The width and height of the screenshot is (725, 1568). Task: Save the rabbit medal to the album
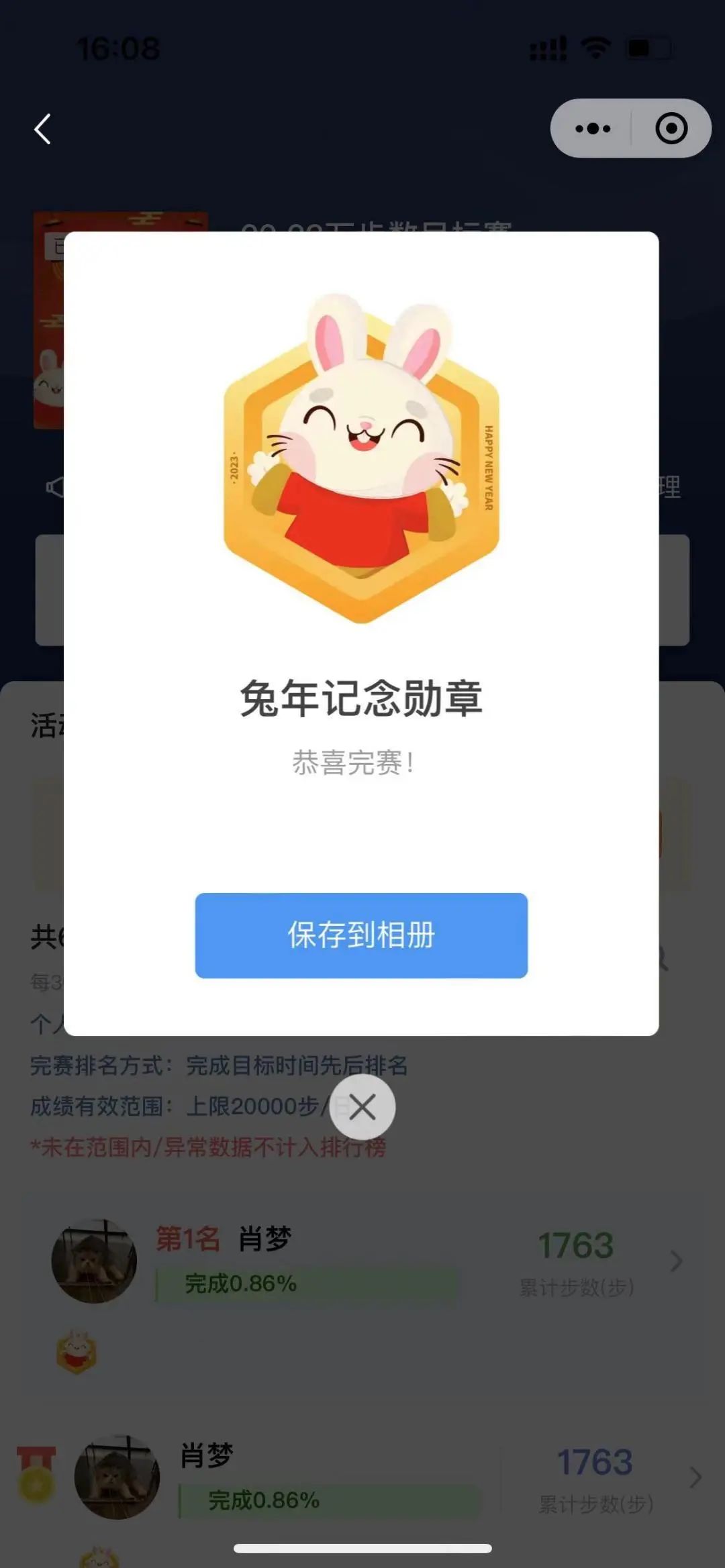click(361, 935)
